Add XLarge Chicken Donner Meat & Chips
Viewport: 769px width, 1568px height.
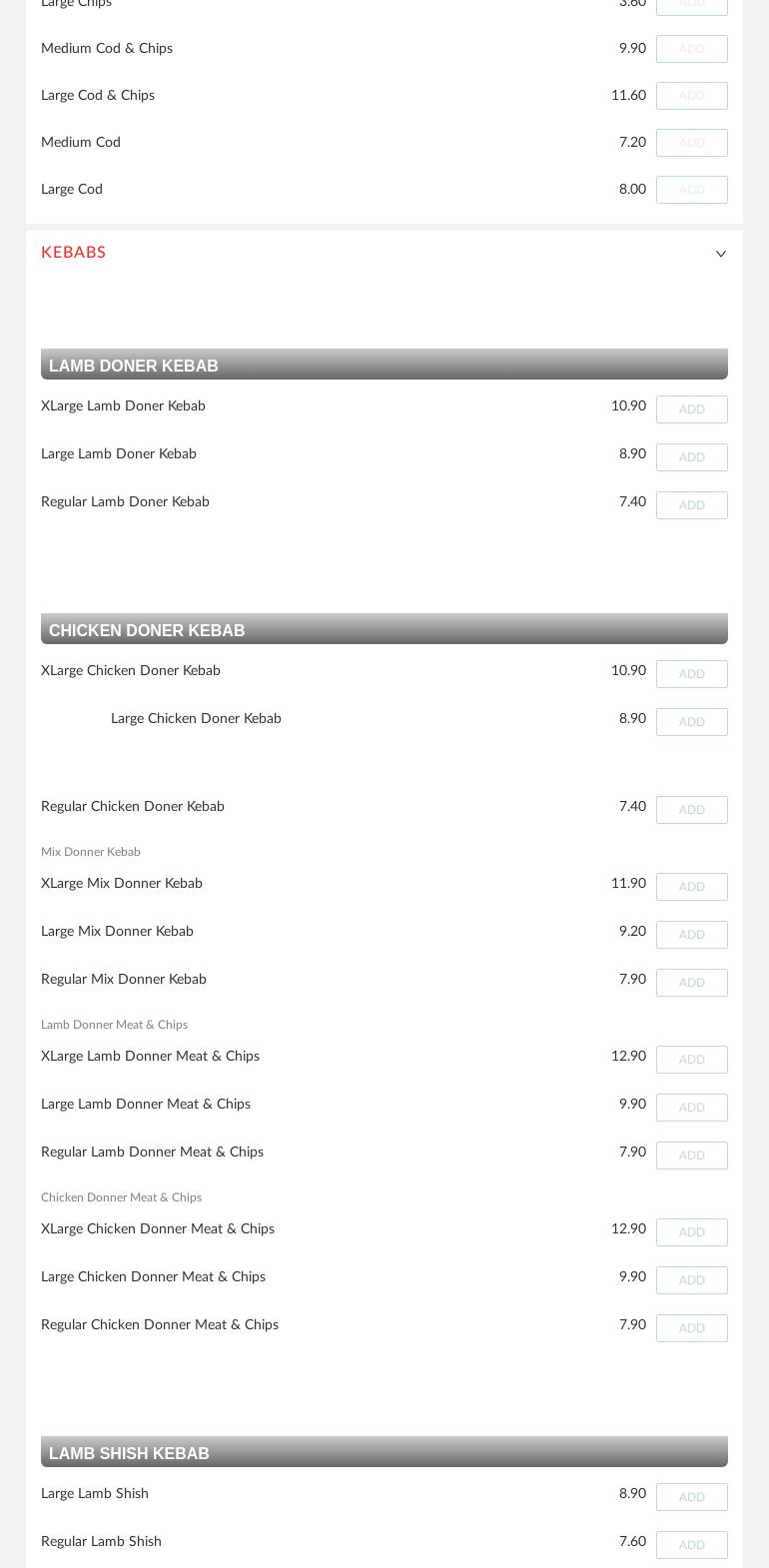coord(691,1232)
